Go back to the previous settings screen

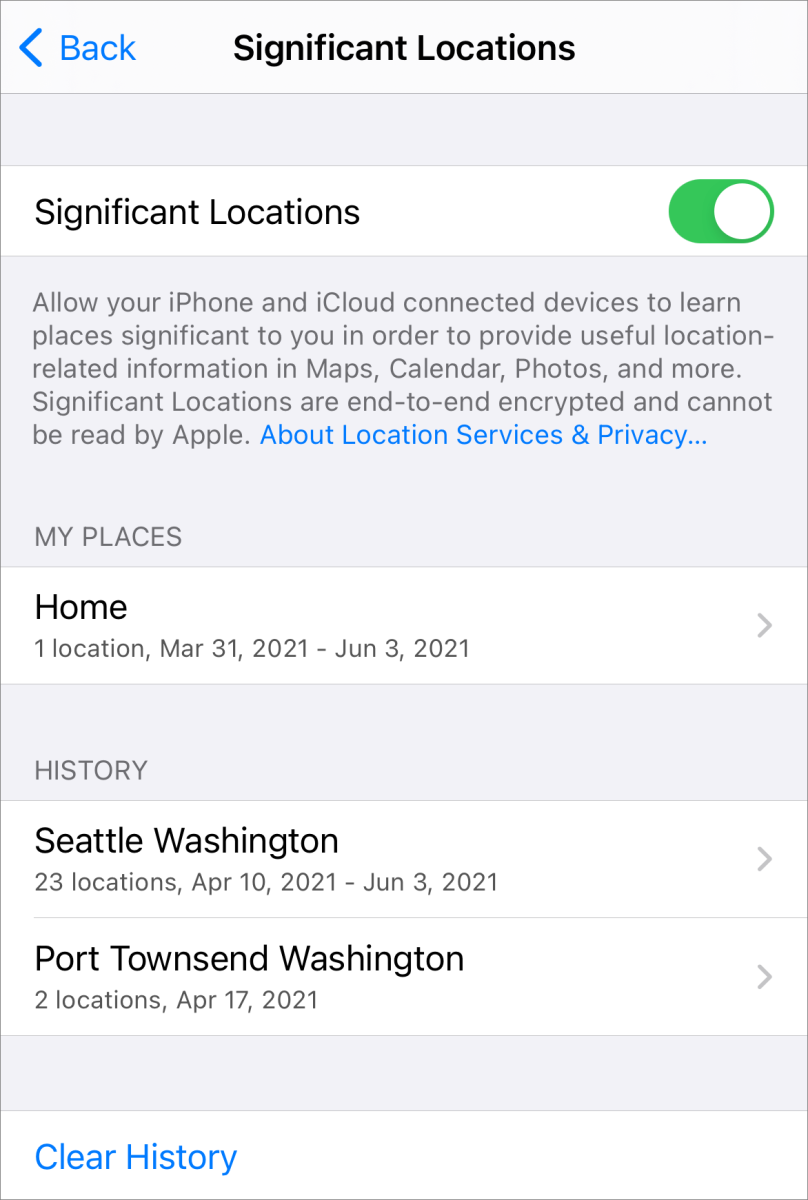point(78,48)
